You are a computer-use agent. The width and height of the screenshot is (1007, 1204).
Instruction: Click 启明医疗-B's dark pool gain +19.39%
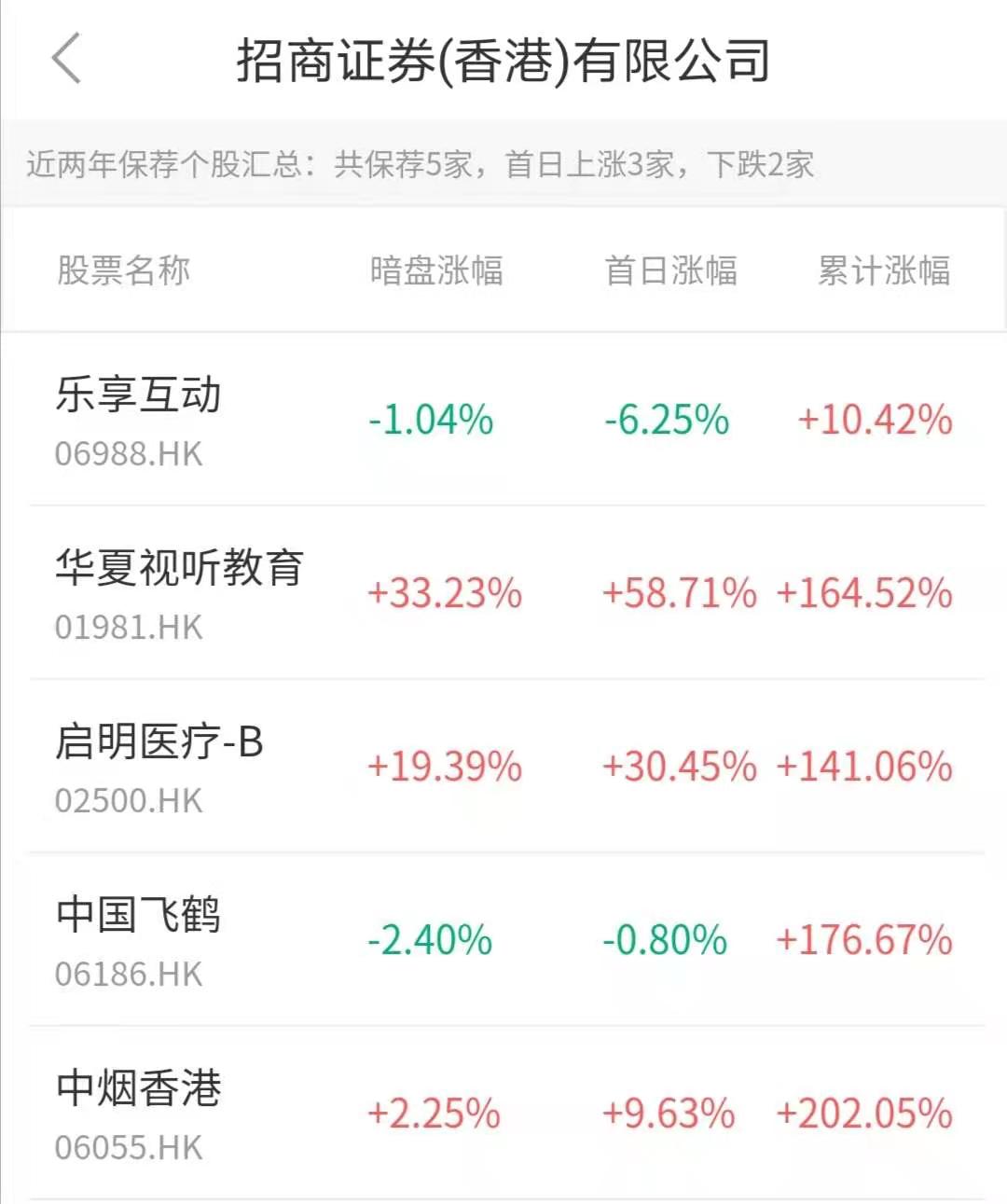click(443, 767)
